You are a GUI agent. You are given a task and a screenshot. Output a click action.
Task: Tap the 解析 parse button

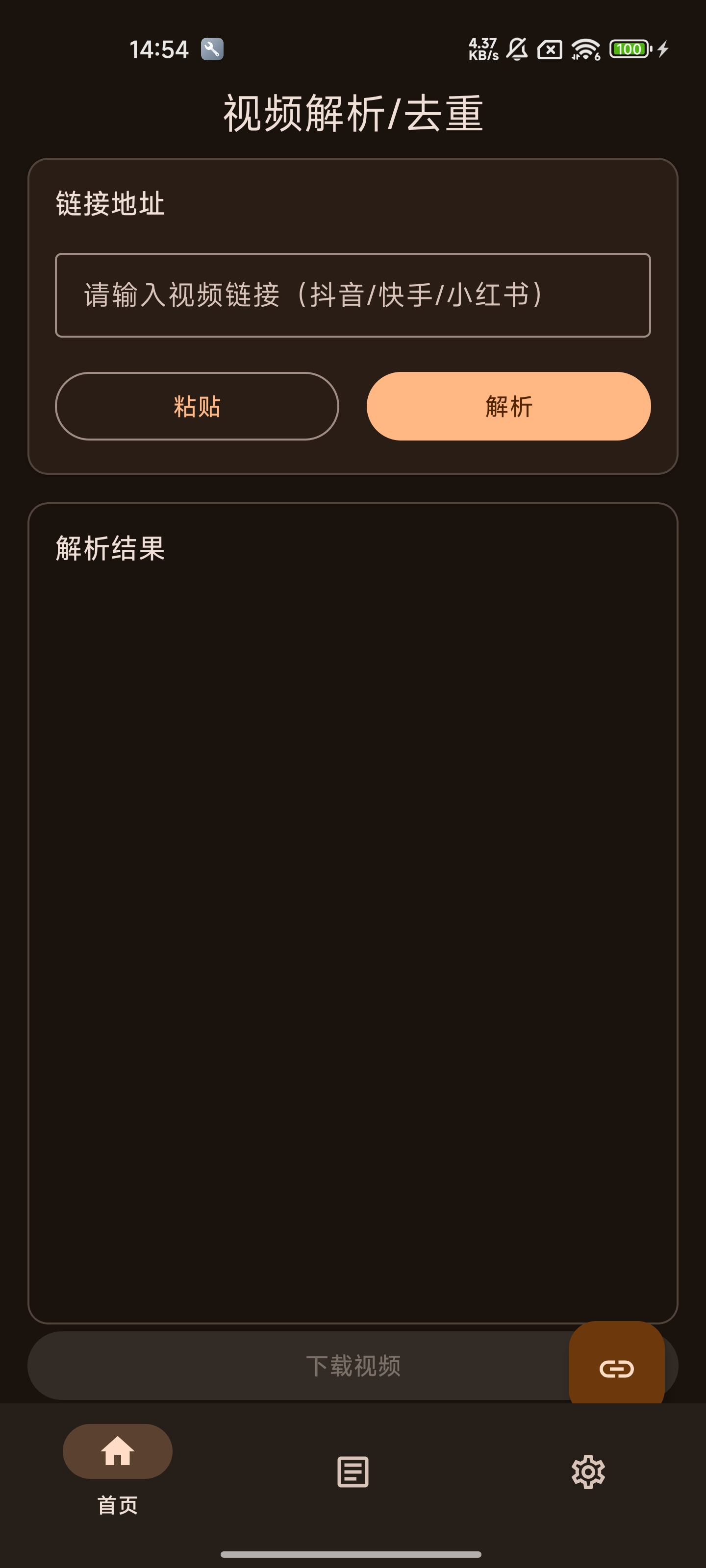[508, 406]
